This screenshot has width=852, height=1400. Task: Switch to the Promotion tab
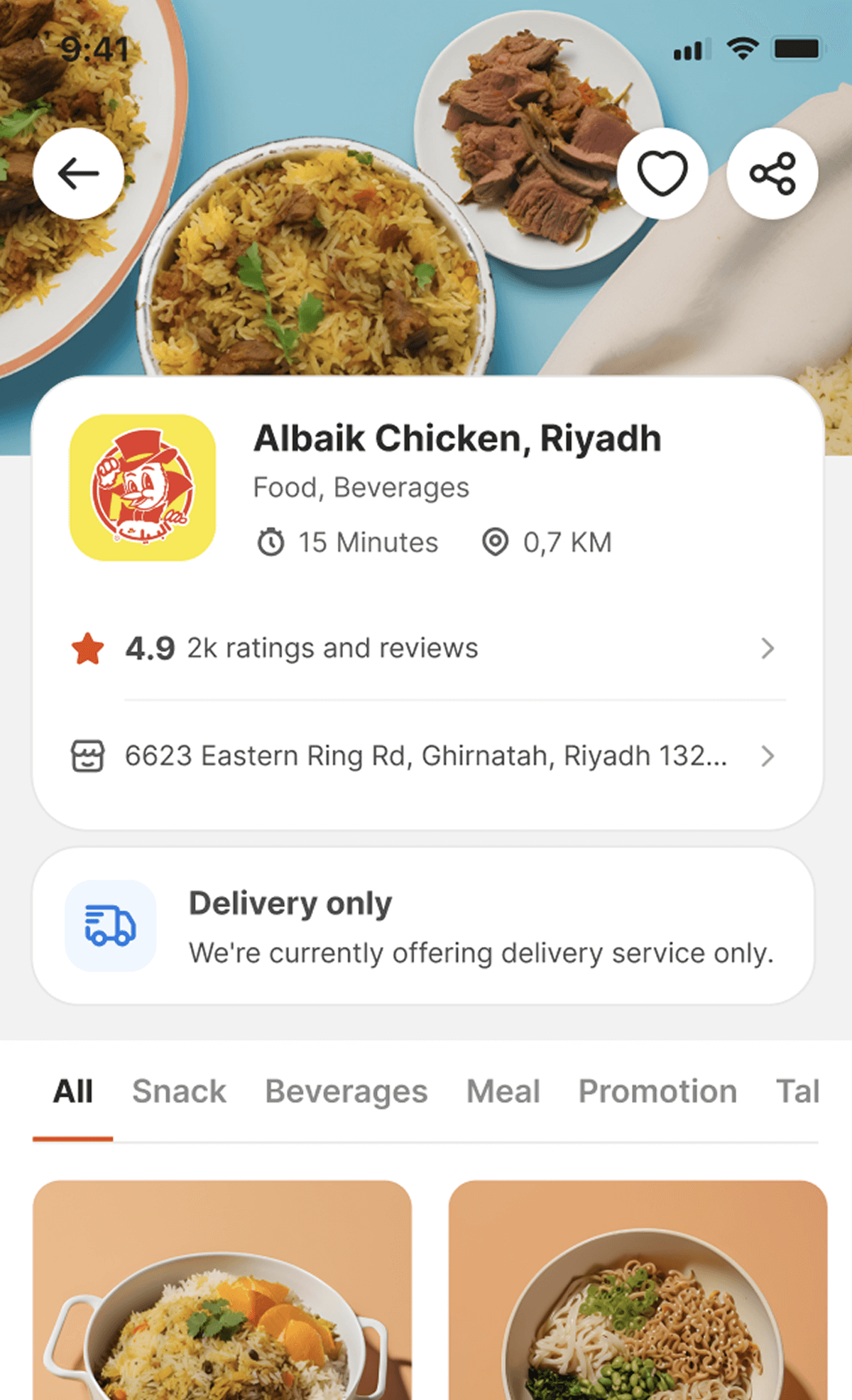tap(657, 1092)
